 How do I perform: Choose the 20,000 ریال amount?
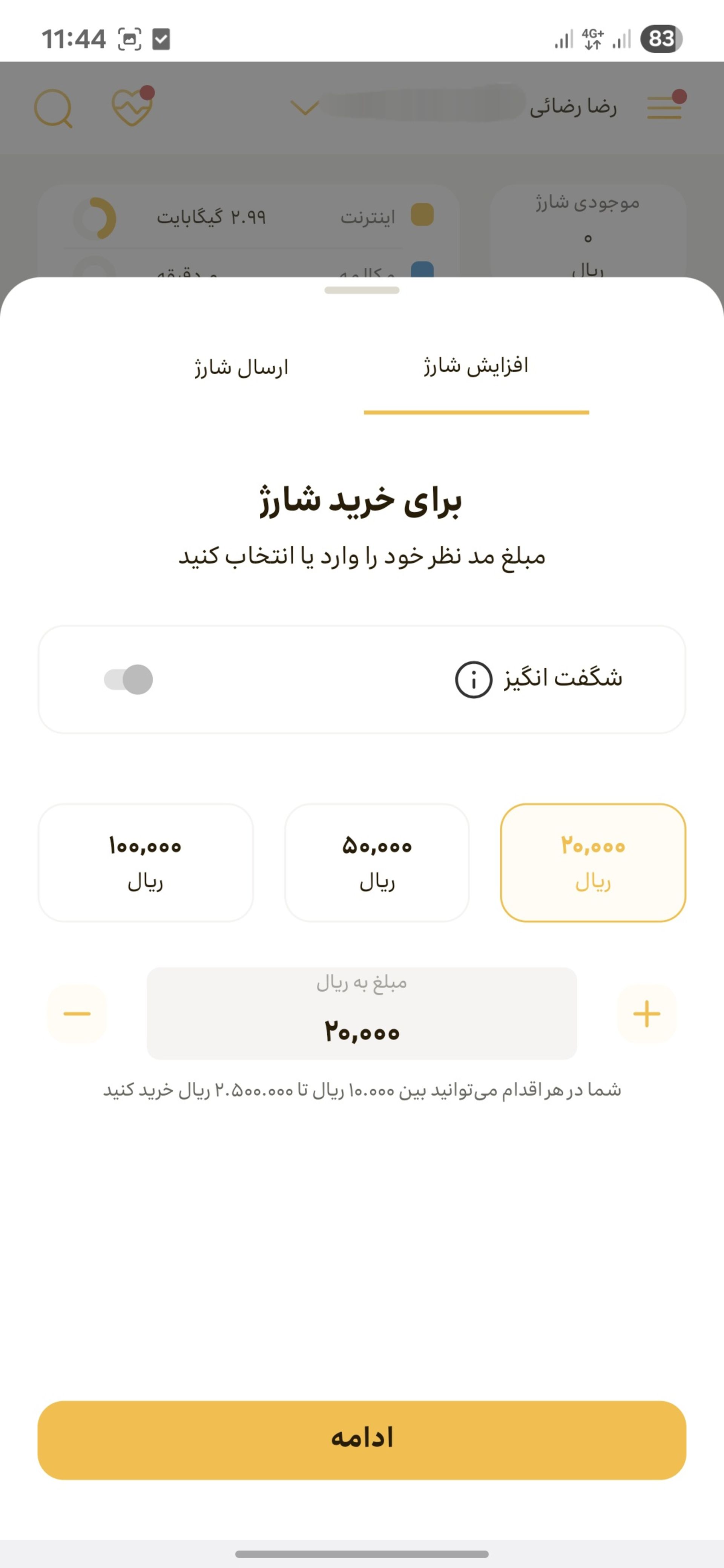(x=592, y=862)
